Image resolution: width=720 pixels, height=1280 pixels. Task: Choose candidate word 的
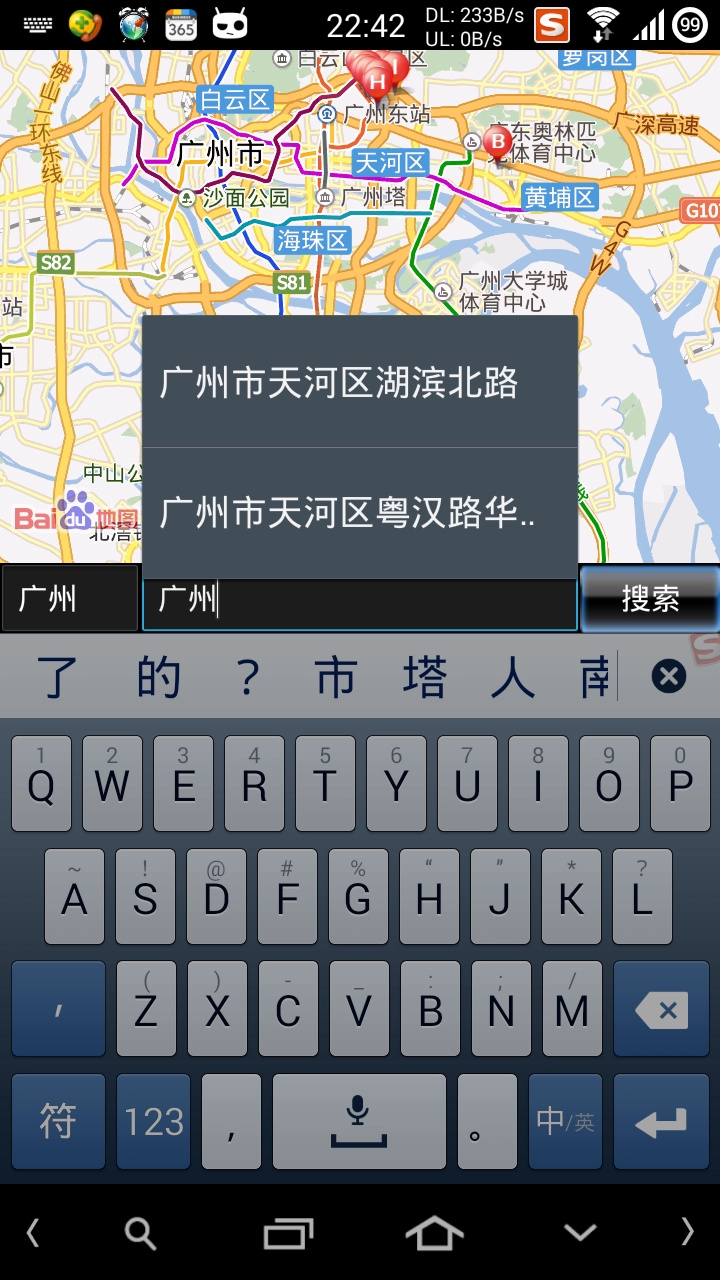pyautogui.click(x=160, y=678)
